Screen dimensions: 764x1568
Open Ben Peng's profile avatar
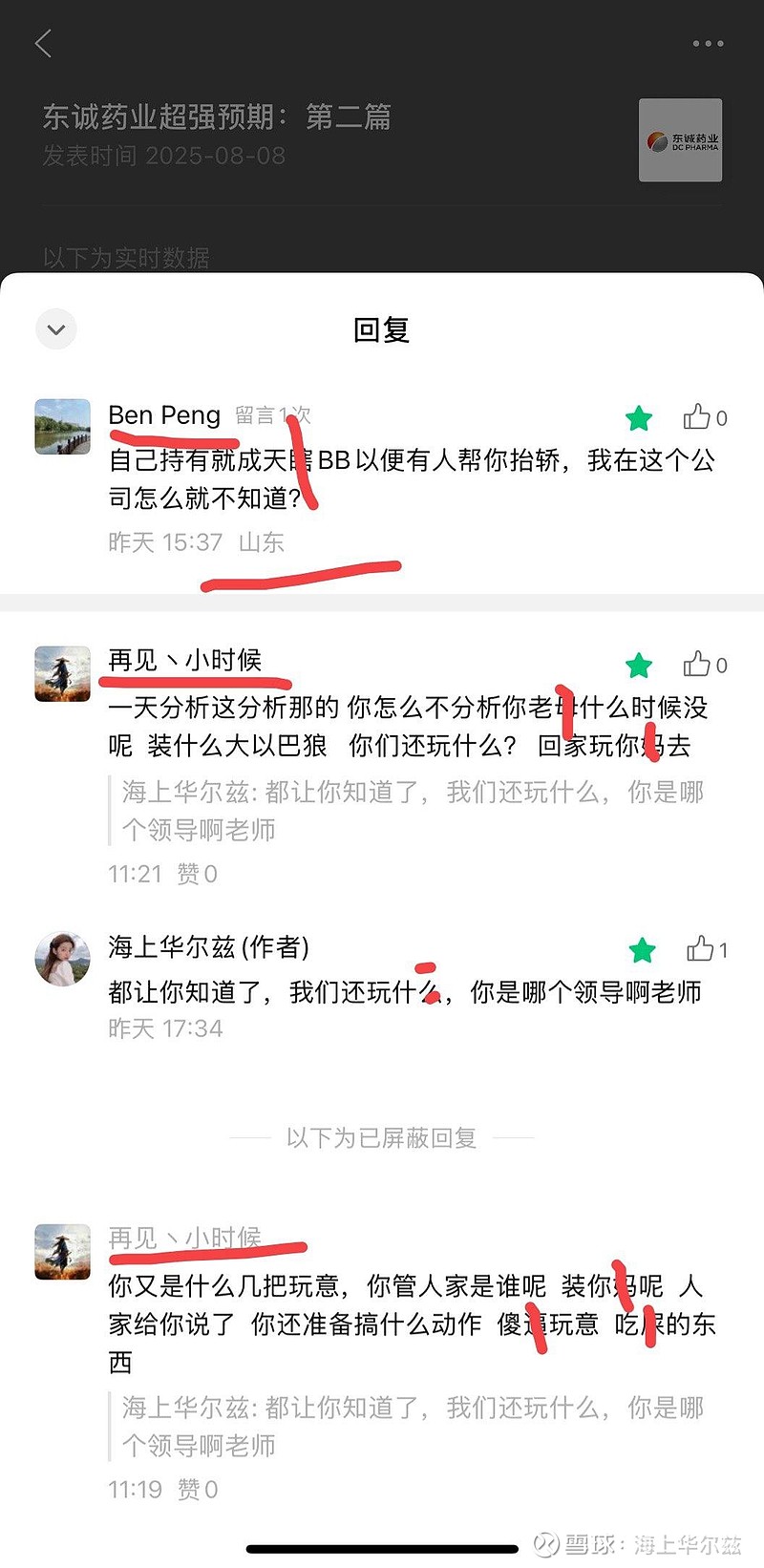point(63,427)
